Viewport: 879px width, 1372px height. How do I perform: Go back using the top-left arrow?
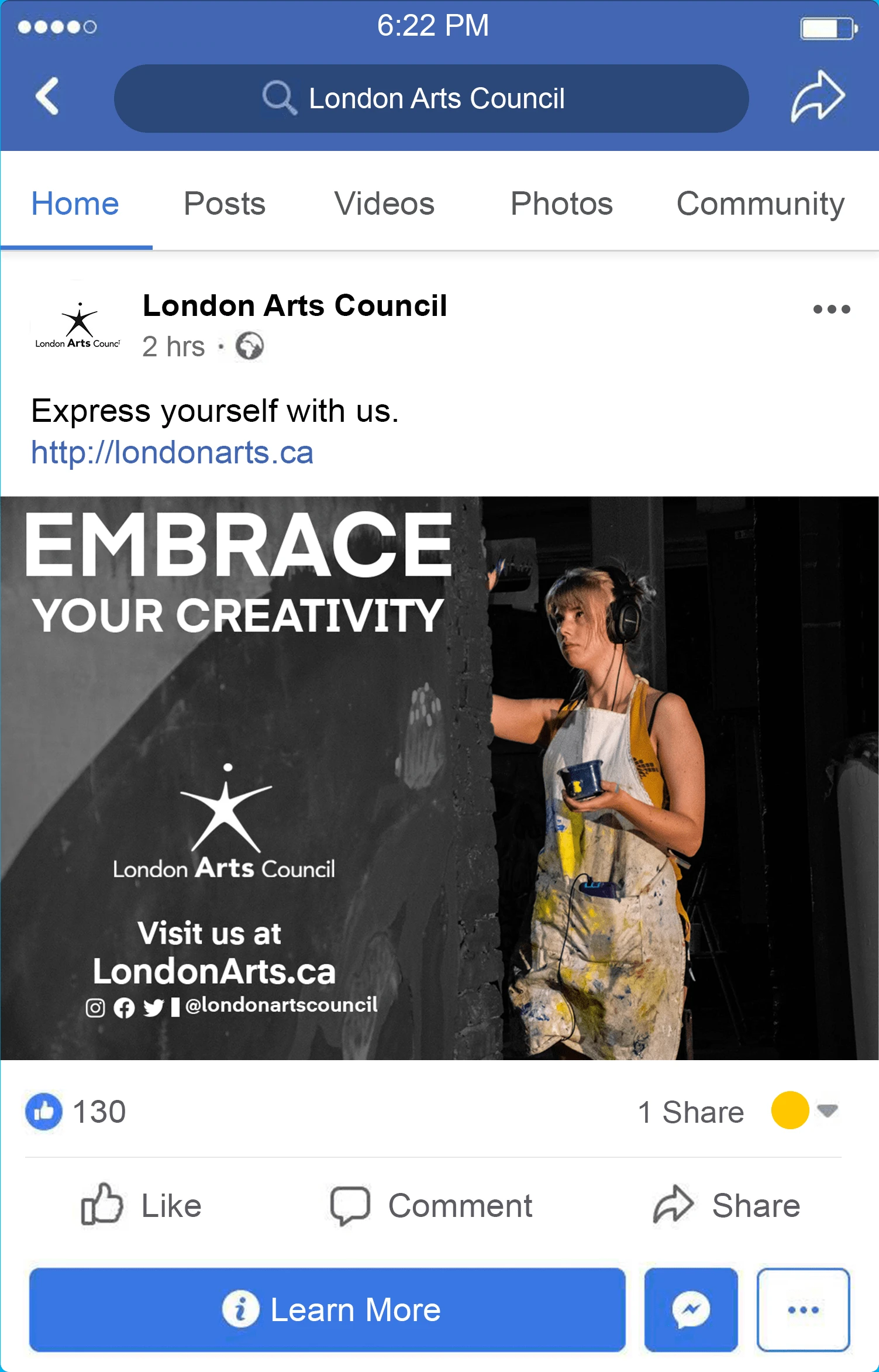click(47, 97)
